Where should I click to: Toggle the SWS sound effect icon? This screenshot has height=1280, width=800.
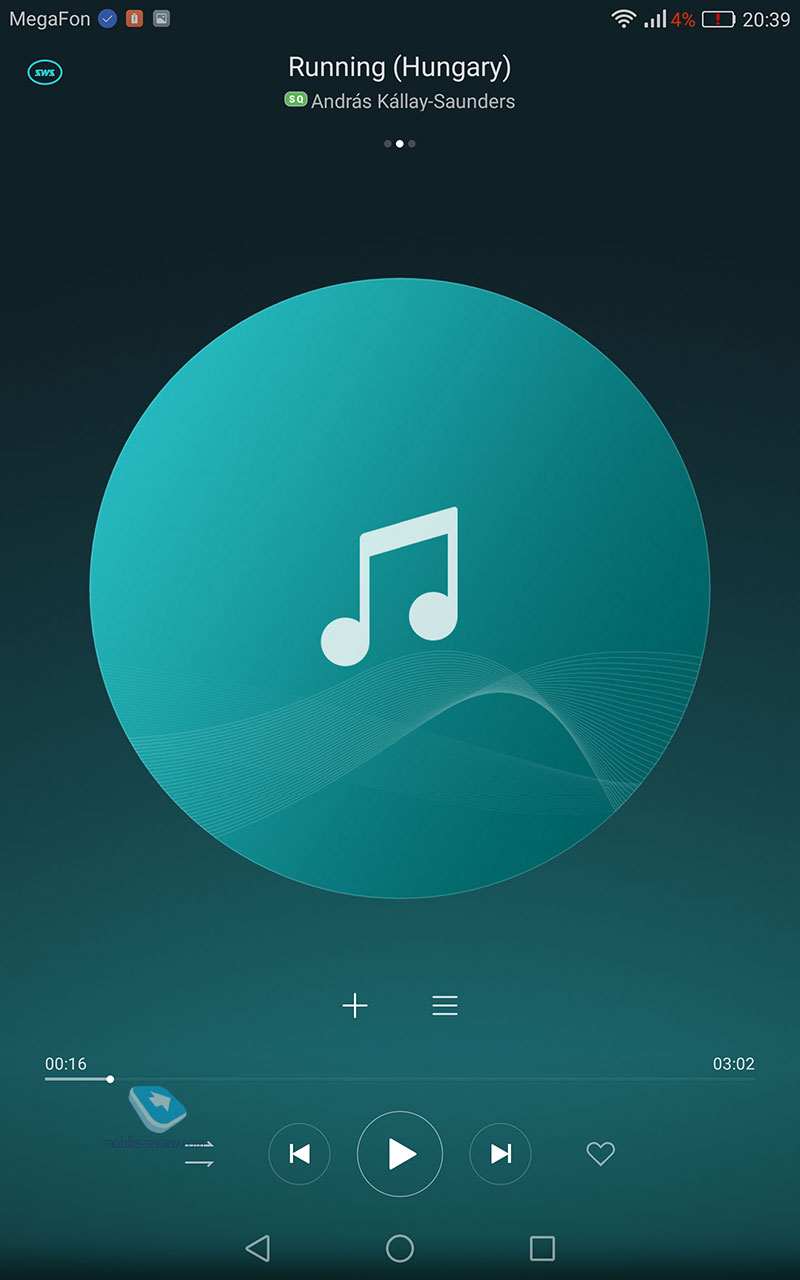[x=45, y=72]
